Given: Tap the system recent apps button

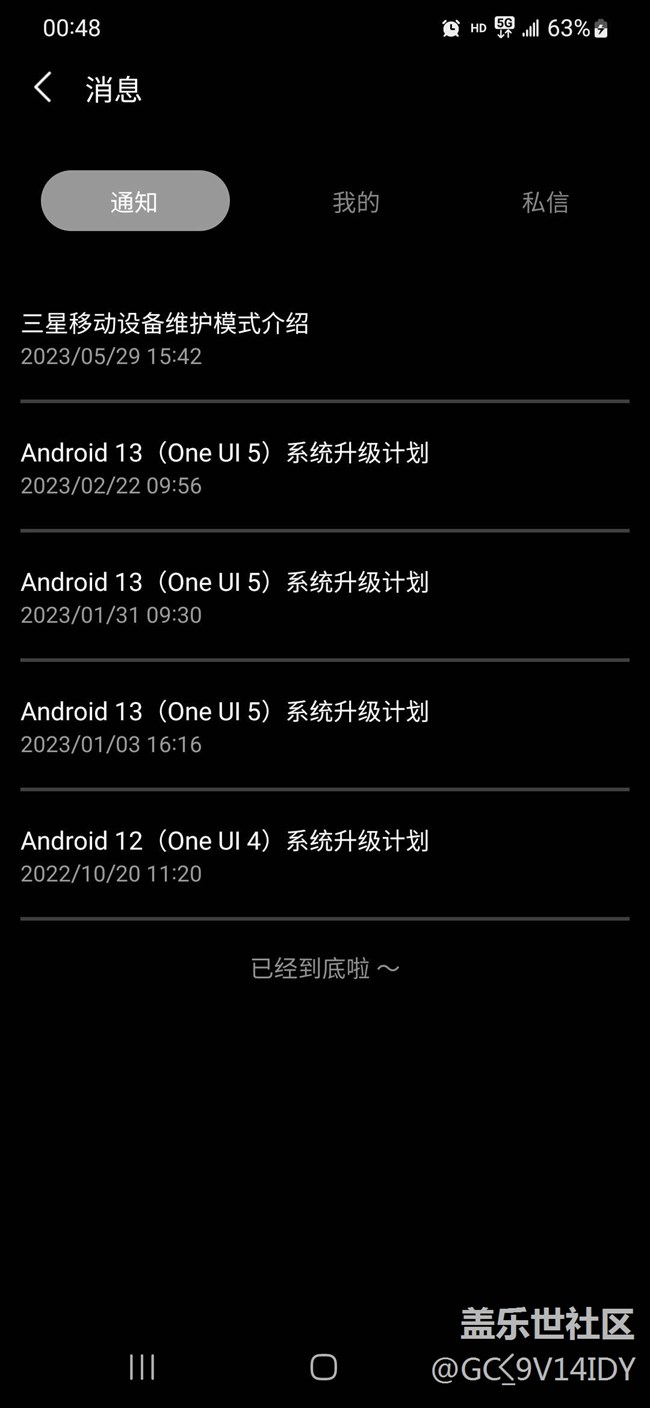Looking at the screenshot, I should [142, 1367].
